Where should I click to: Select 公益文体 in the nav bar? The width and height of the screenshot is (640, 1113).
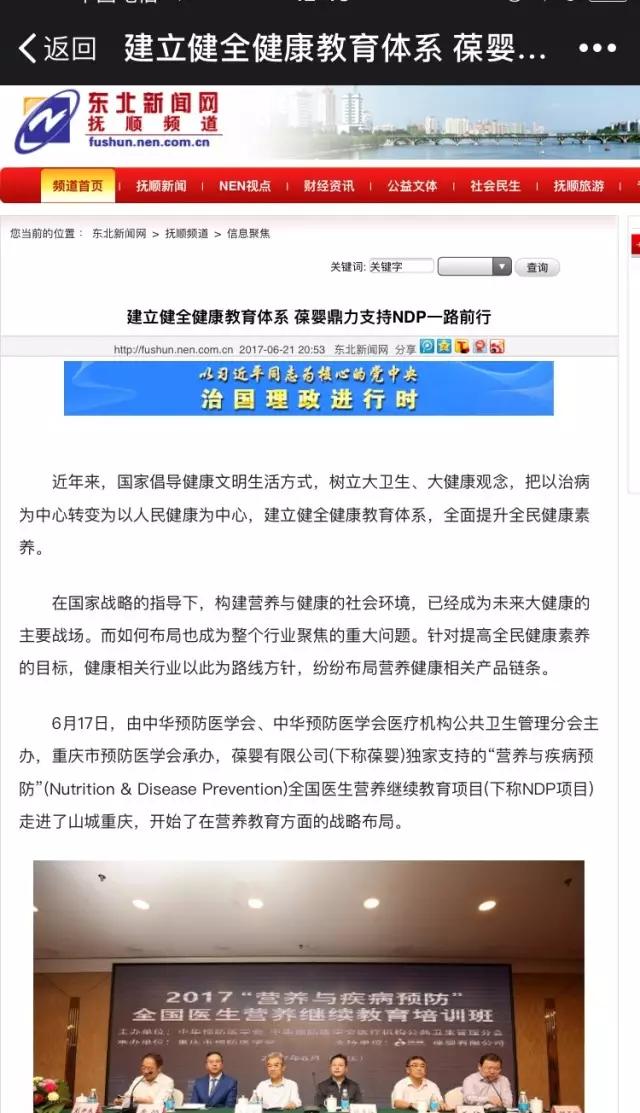(x=412, y=186)
